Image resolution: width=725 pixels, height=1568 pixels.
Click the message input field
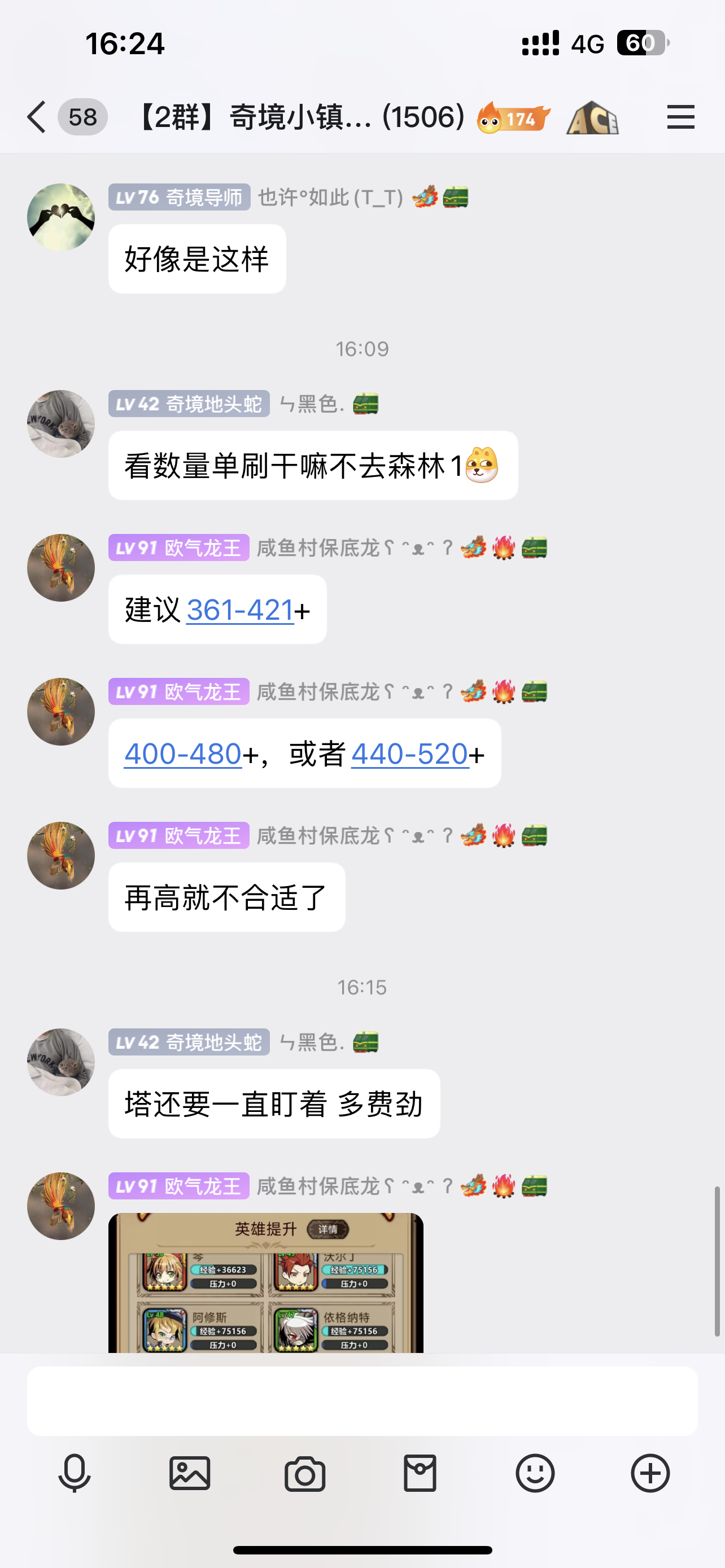click(x=362, y=1397)
